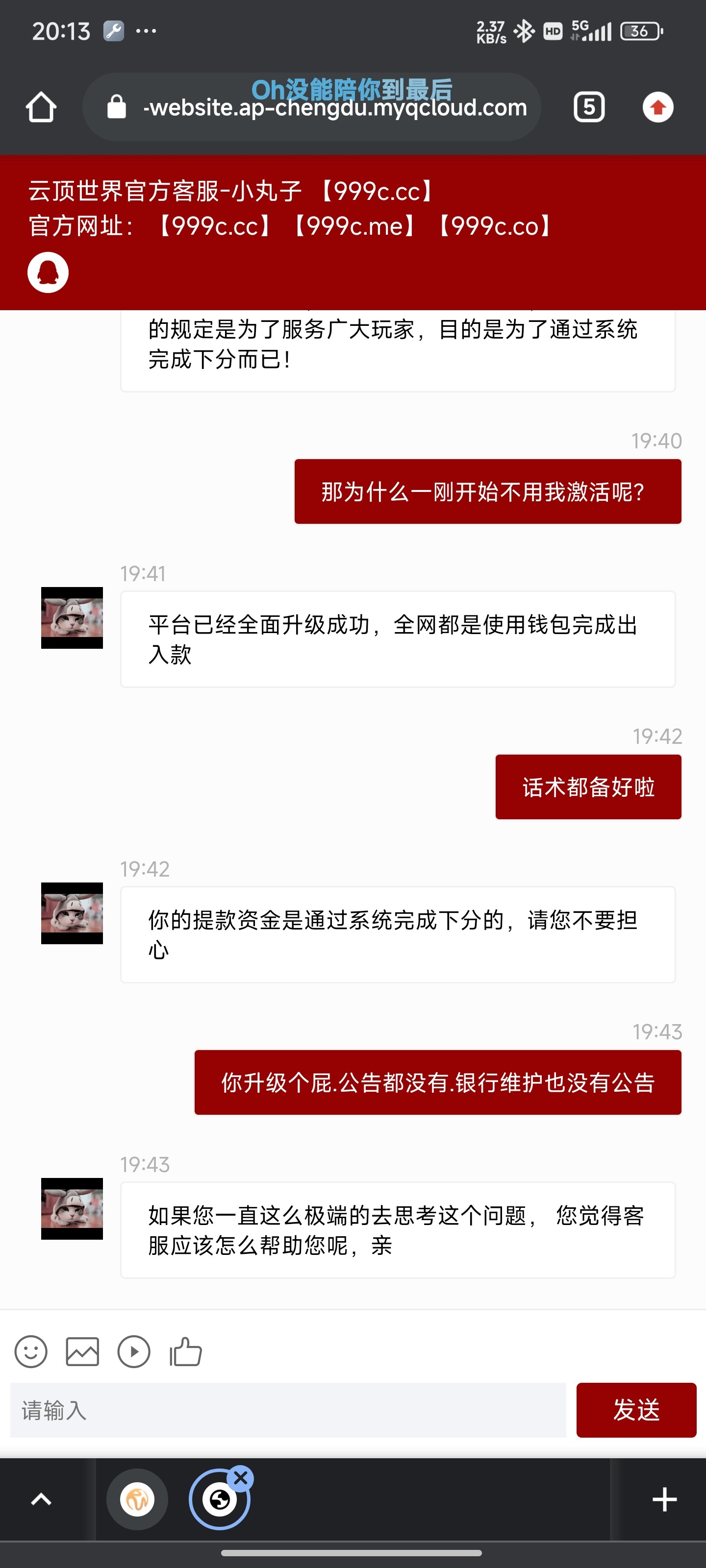Tap the red upward arrow browser icon
The width and height of the screenshot is (706, 1568).
tap(657, 108)
